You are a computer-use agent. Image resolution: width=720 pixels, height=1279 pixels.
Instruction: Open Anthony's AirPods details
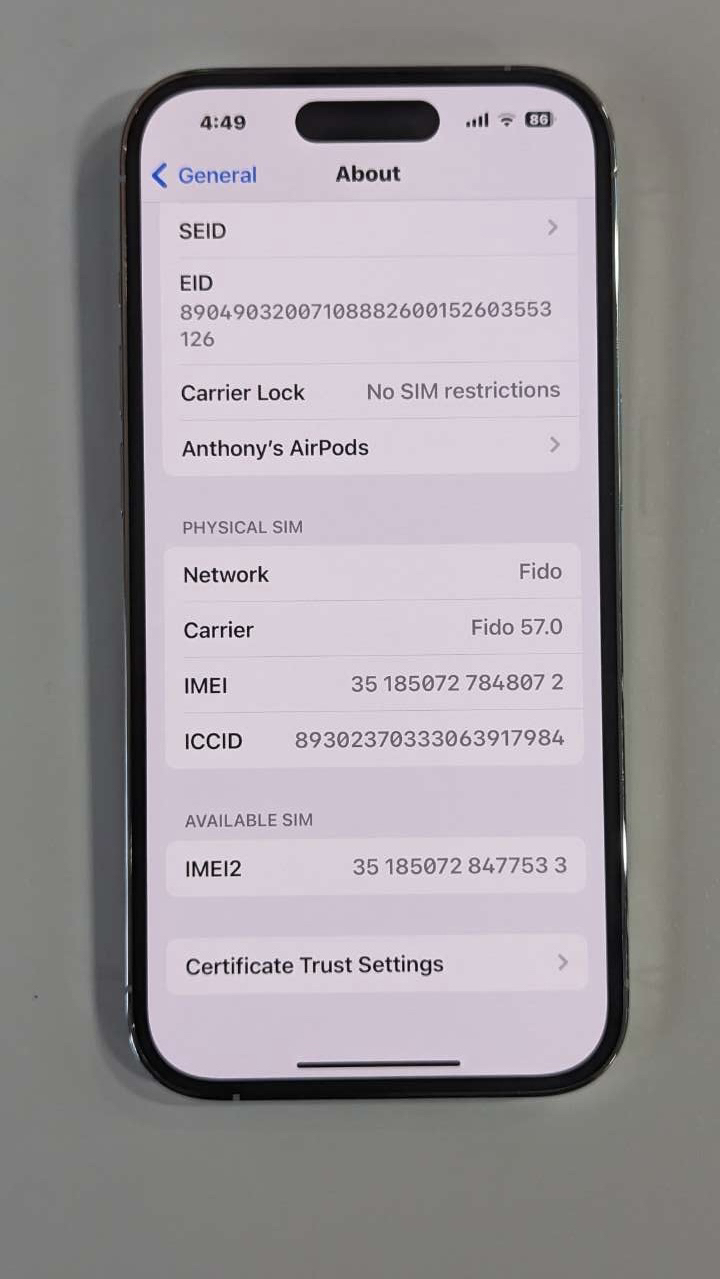(x=370, y=447)
